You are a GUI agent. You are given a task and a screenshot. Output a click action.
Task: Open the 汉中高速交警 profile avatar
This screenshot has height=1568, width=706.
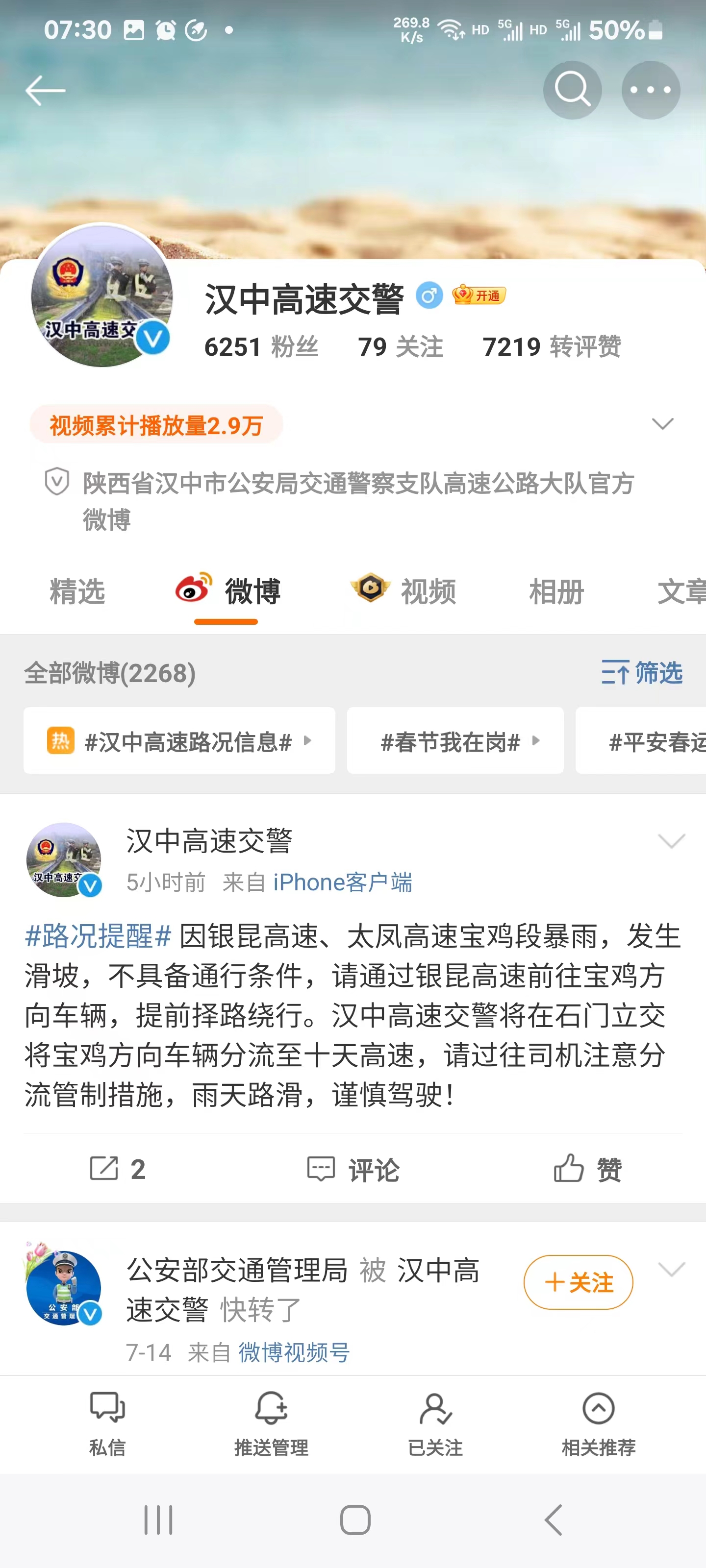pyautogui.click(x=101, y=296)
